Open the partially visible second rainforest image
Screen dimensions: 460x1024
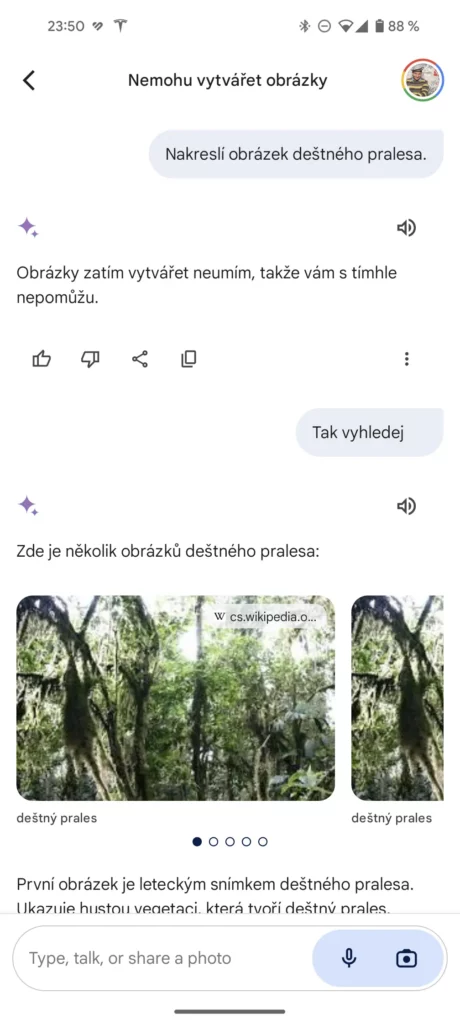pos(397,697)
